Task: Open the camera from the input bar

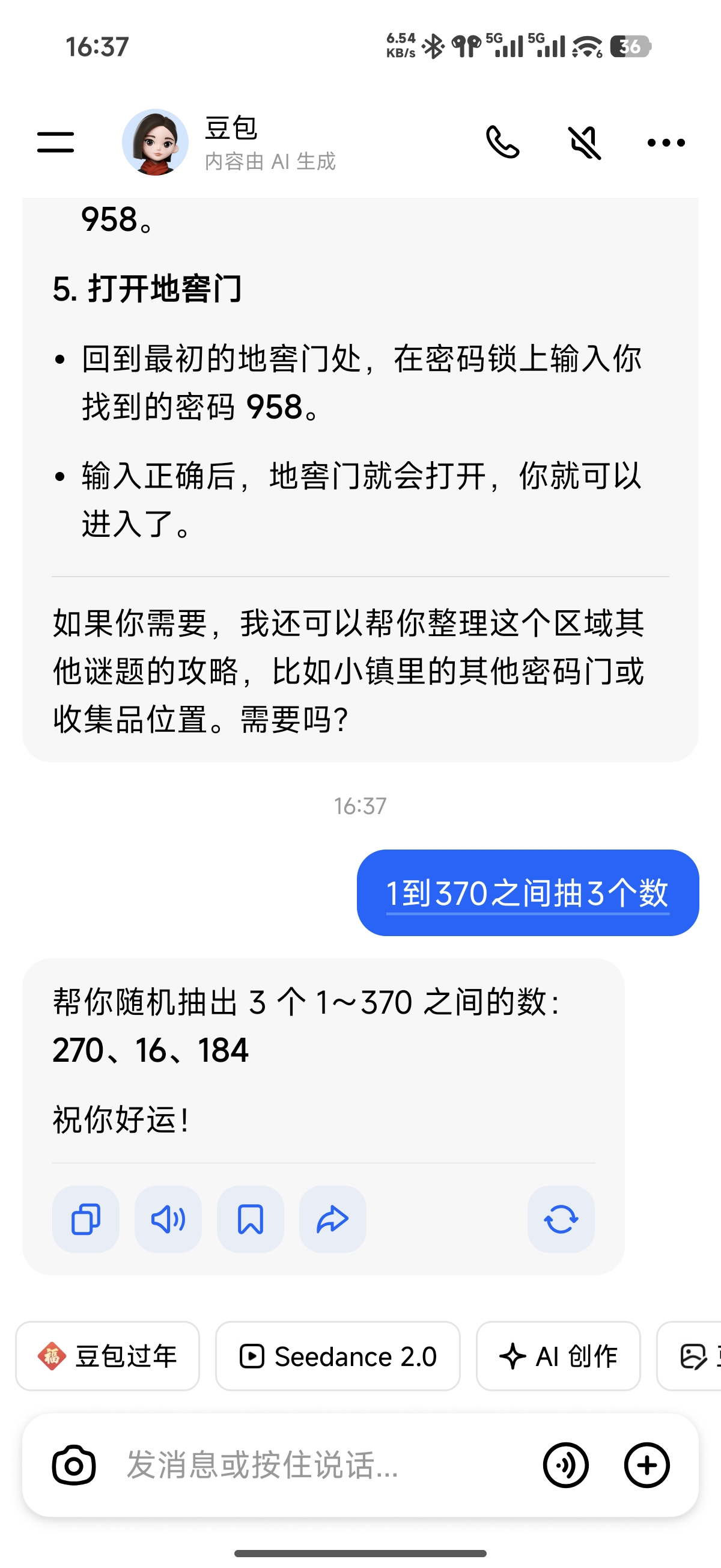Action: [74, 1465]
